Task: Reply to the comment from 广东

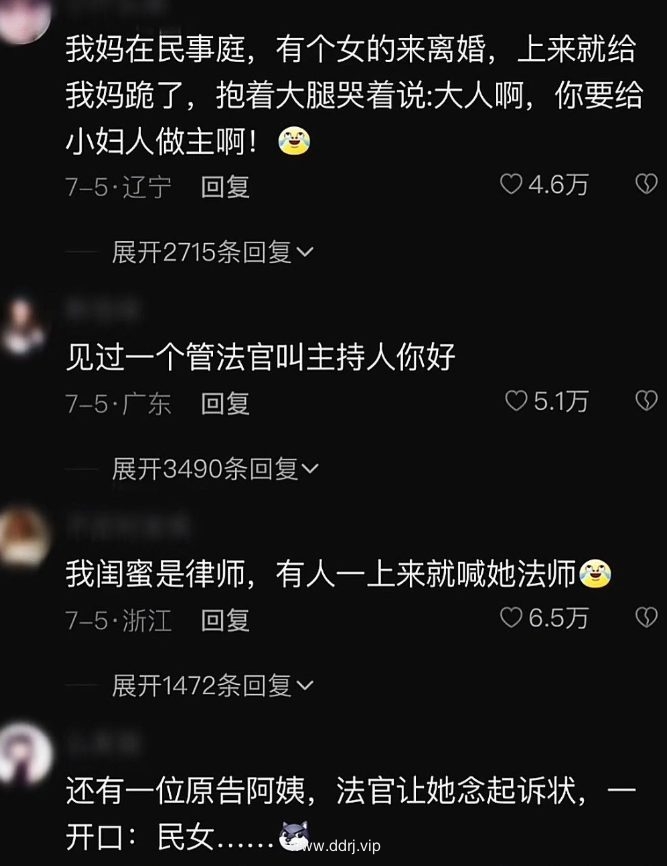Action: (x=225, y=403)
